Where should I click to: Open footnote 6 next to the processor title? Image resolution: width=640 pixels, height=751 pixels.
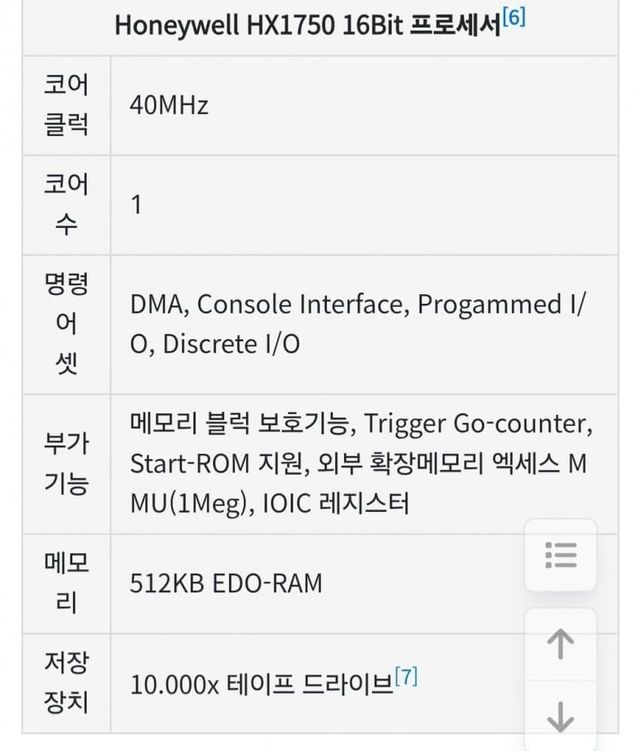(514, 19)
